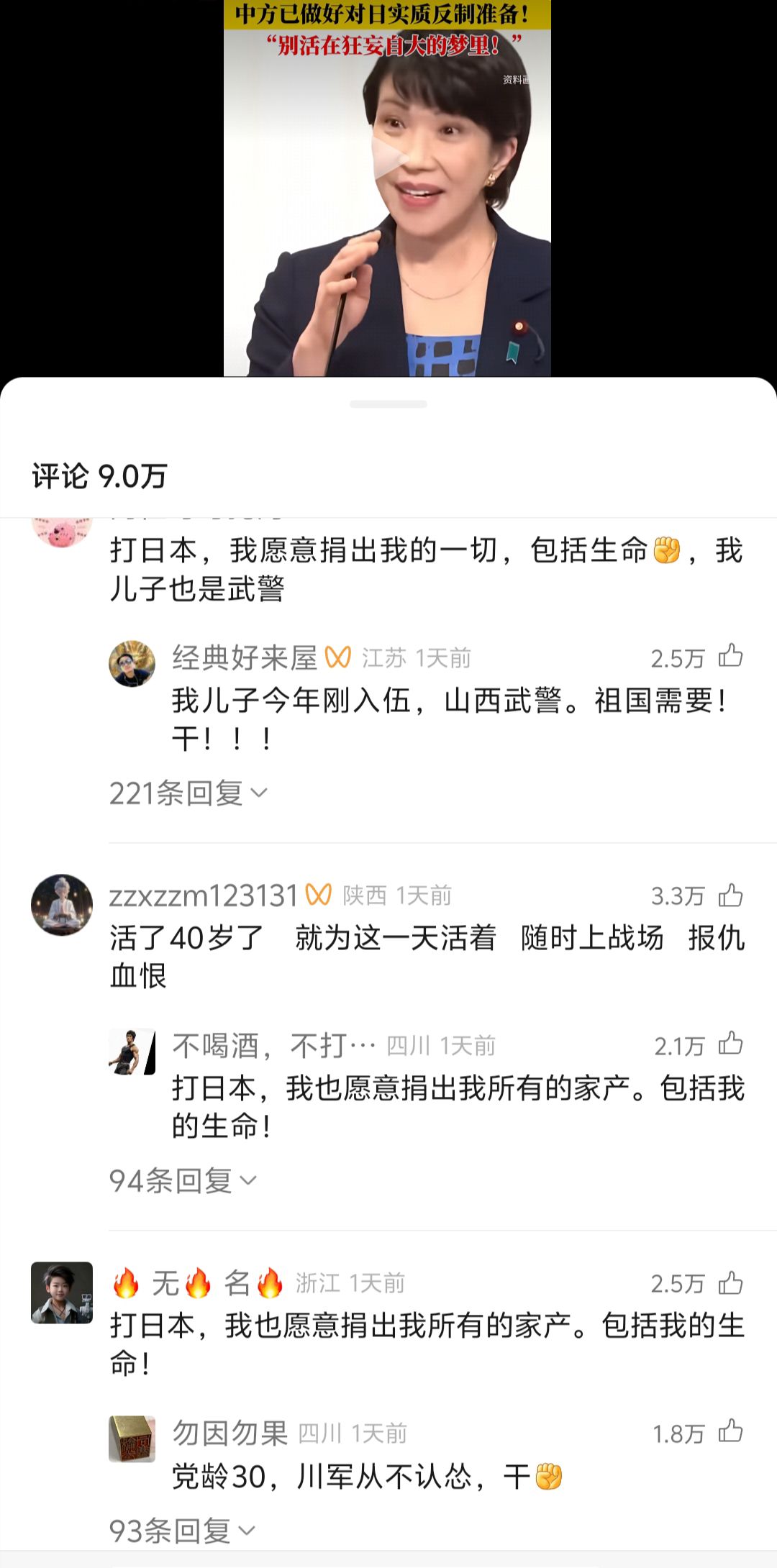Open the 不喝酒，不打… user avatar
The width and height of the screenshot is (777, 1568).
132,1051
